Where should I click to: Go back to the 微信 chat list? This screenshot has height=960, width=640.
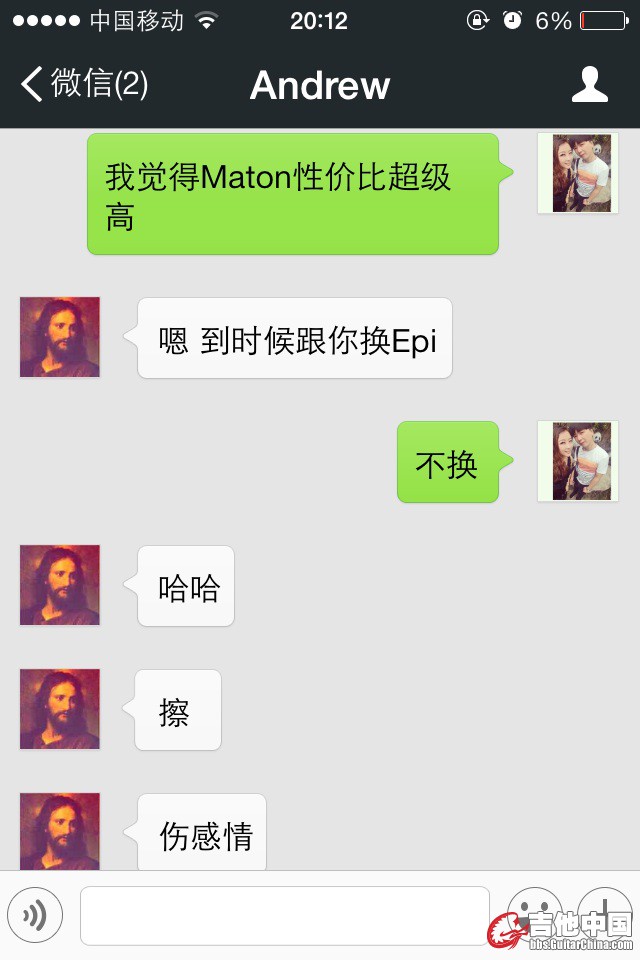[84, 84]
